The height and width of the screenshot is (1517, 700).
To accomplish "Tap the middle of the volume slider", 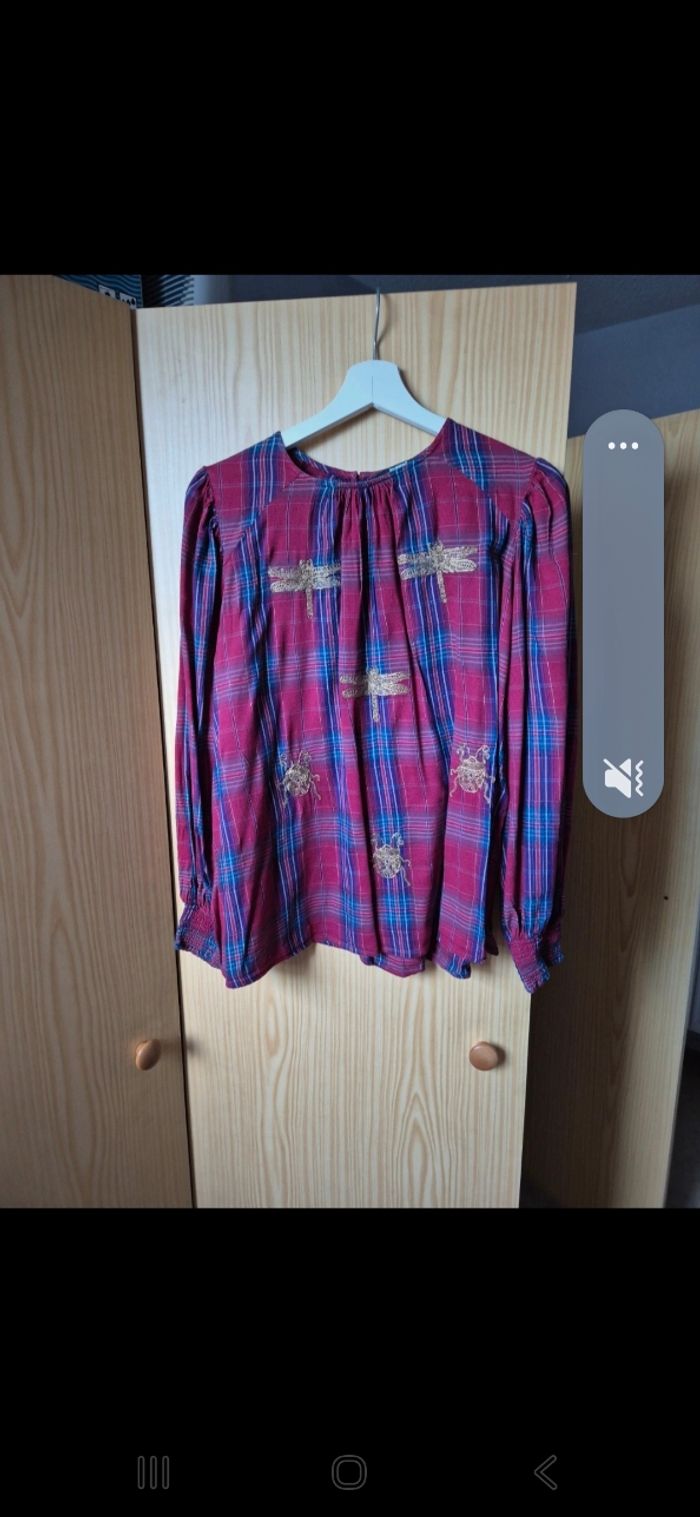I will coord(623,612).
